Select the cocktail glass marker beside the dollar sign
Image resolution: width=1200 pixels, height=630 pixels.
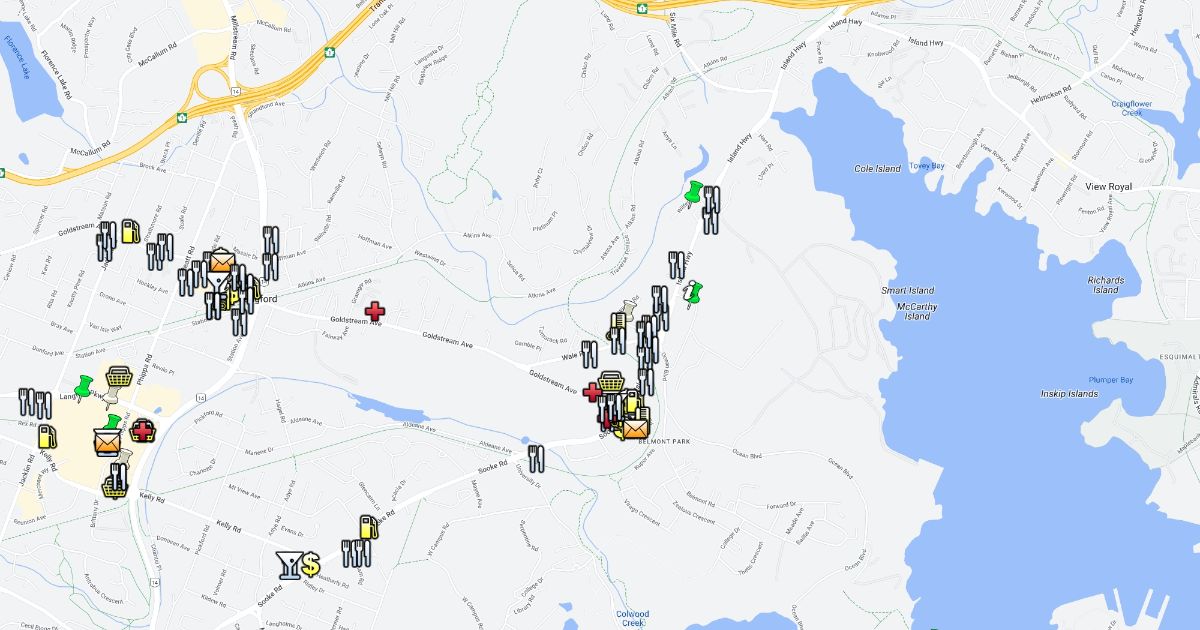tap(289, 566)
